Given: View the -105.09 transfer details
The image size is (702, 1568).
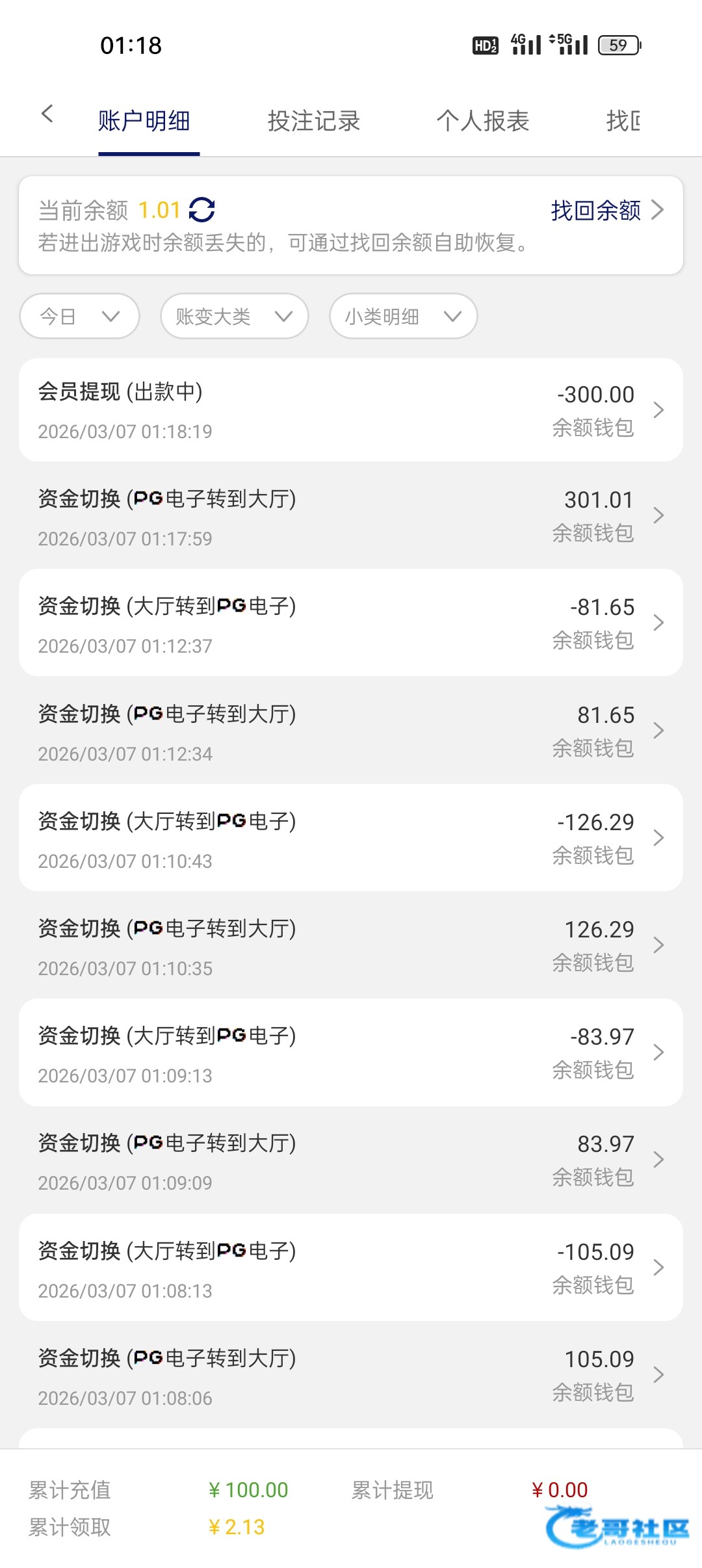Looking at the screenshot, I should (x=351, y=1268).
